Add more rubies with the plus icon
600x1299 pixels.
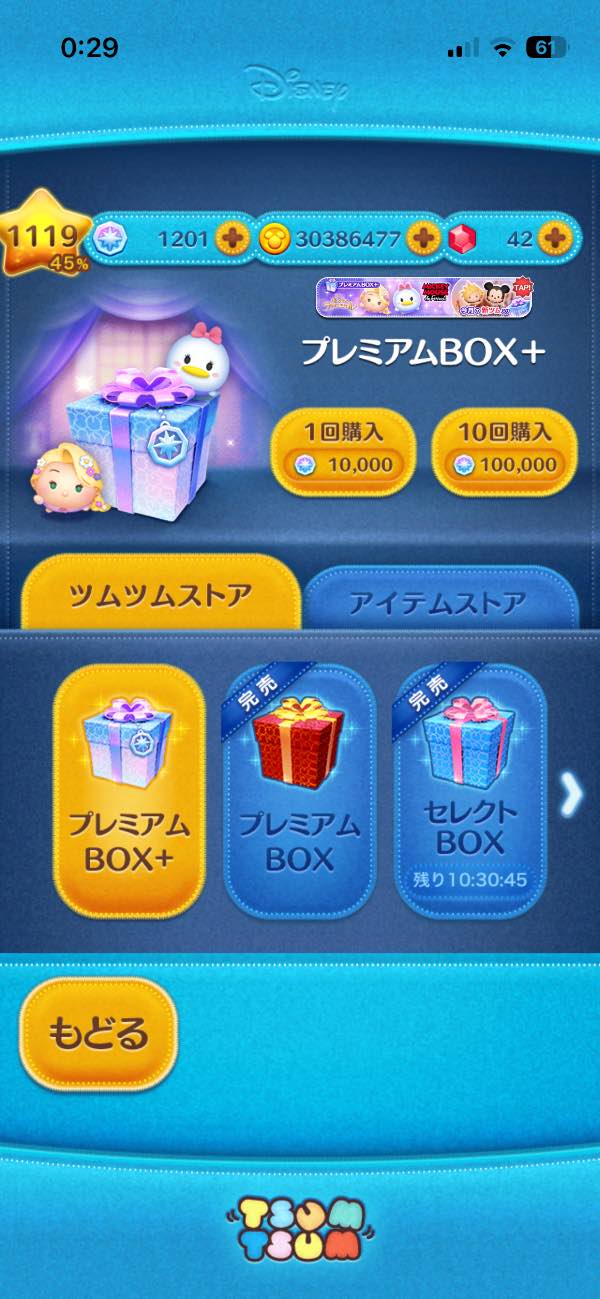coord(553,240)
